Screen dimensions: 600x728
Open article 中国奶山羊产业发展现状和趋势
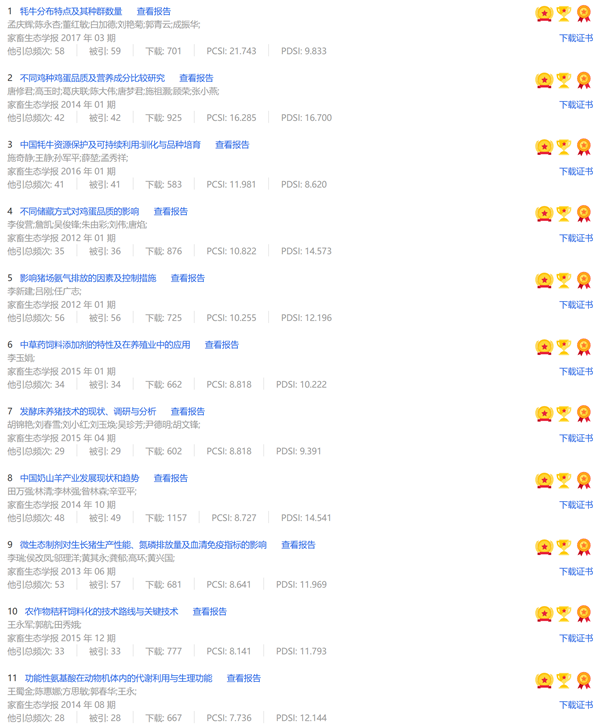click(x=80, y=478)
